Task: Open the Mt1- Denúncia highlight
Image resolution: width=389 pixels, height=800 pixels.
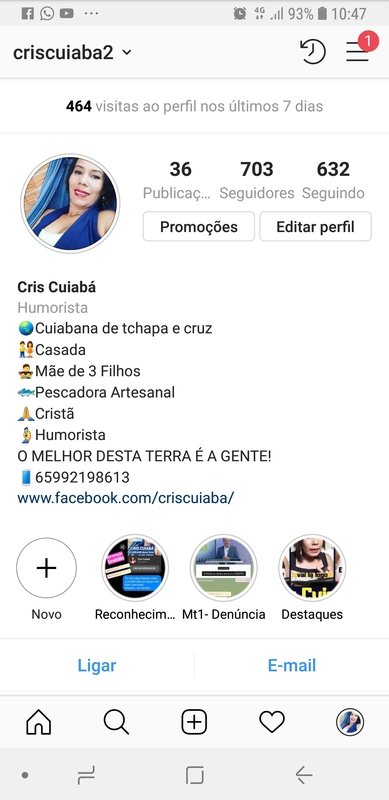Action: [224, 578]
